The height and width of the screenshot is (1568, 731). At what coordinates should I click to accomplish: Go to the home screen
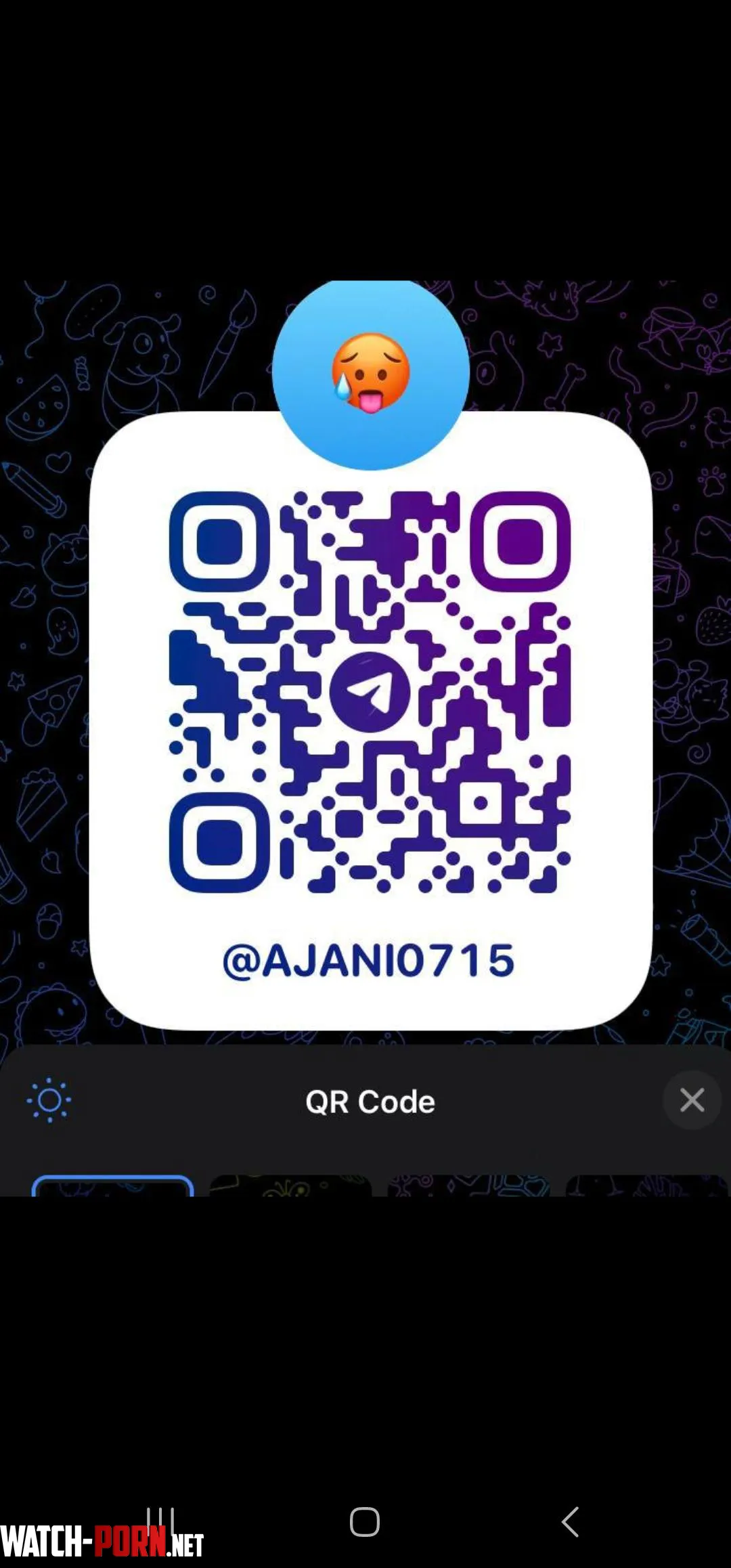click(364, 1522)
